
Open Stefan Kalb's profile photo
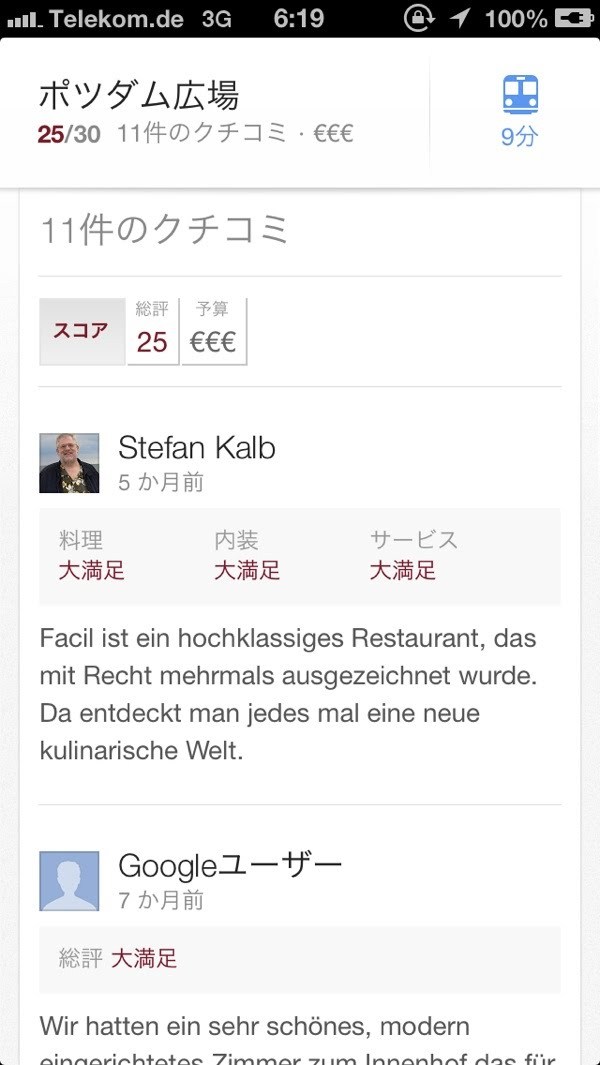69,463
